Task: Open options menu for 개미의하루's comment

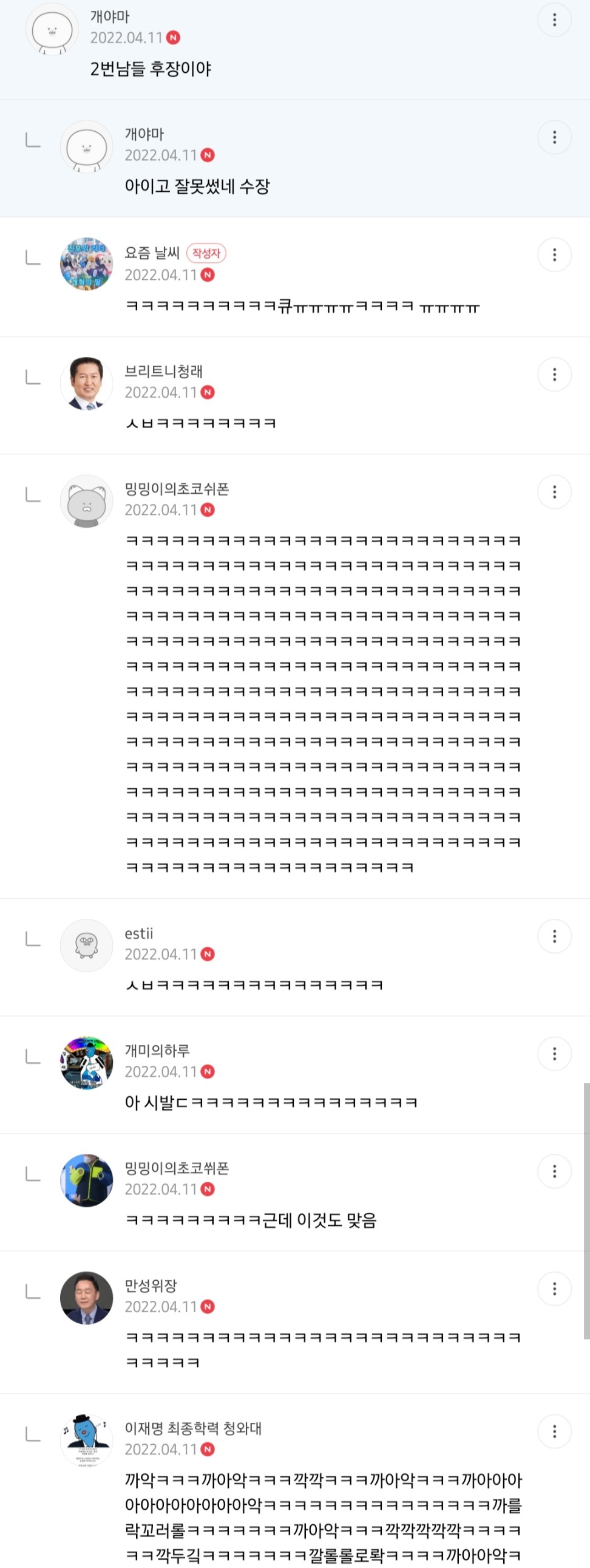Action: [x=554, y=1054]
